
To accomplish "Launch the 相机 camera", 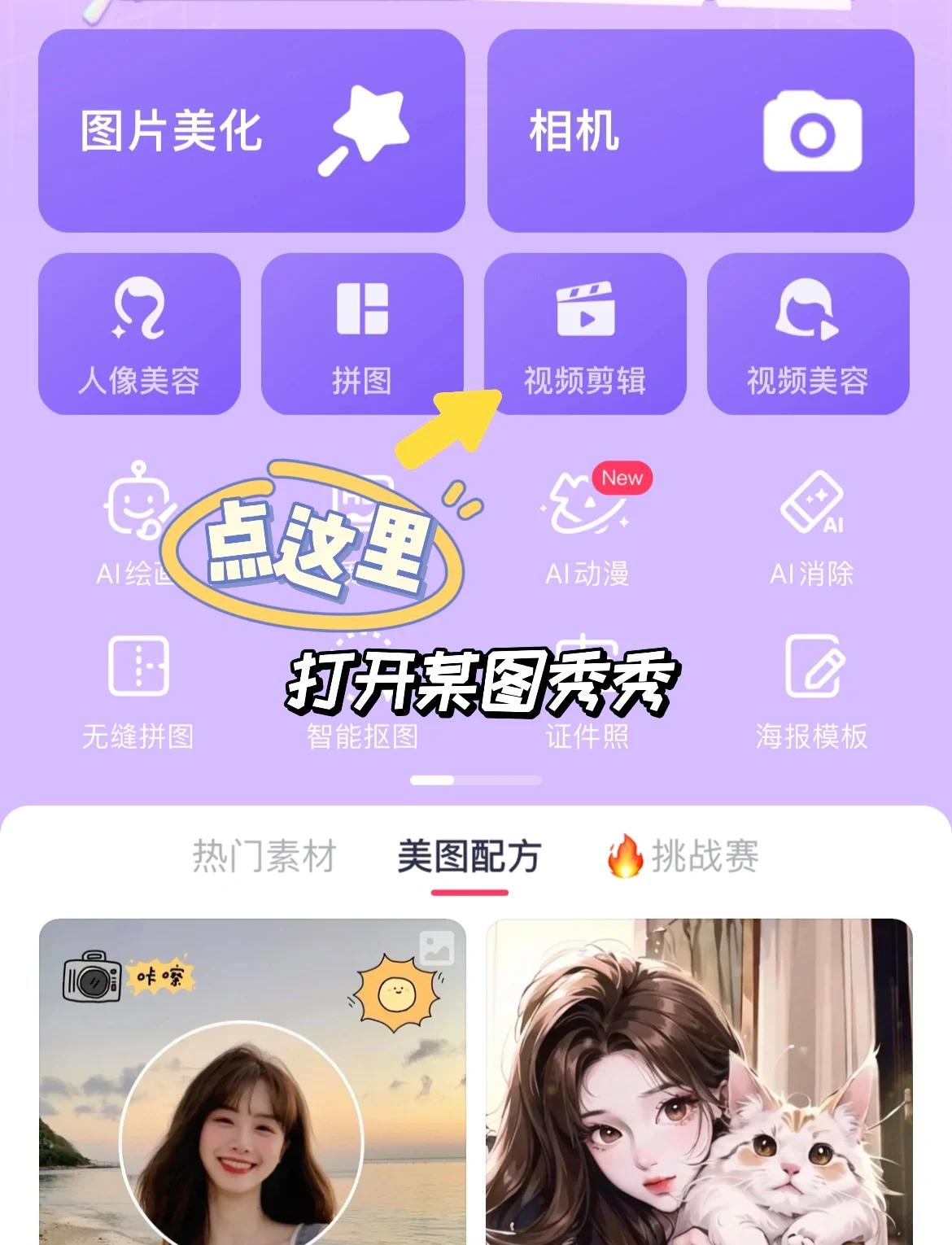I will point(700,131).
